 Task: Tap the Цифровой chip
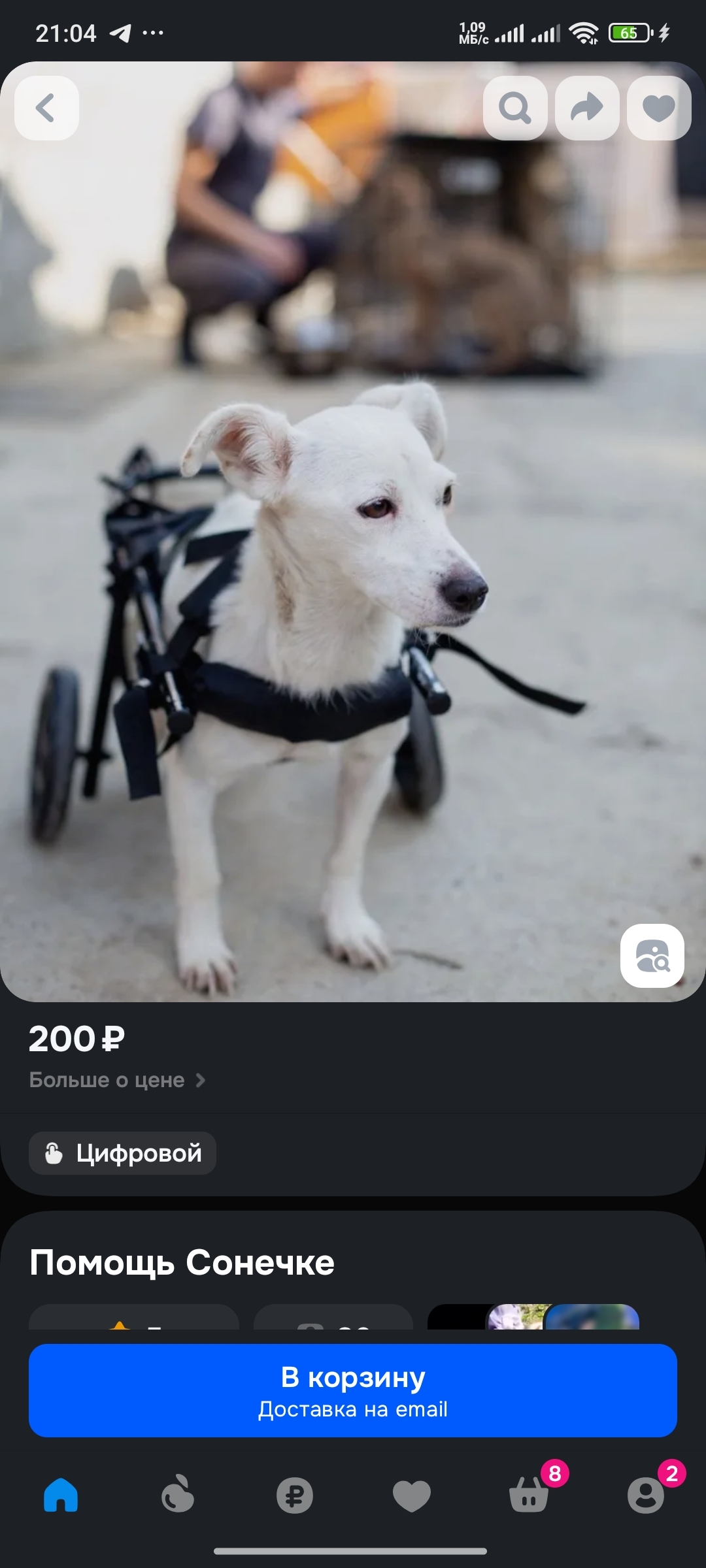[123, 1153]
